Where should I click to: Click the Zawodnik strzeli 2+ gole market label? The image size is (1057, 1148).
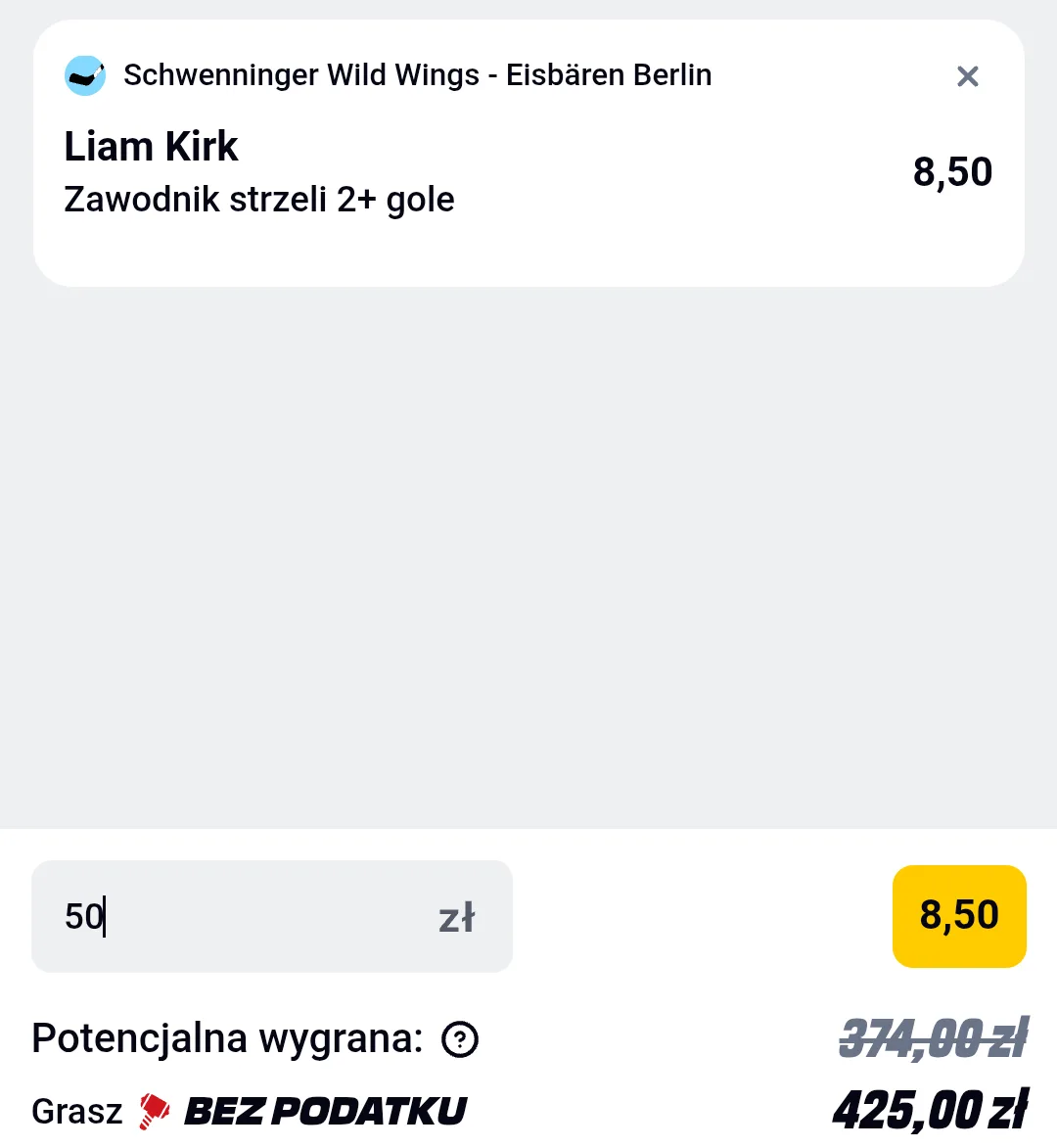click(259, 200)
